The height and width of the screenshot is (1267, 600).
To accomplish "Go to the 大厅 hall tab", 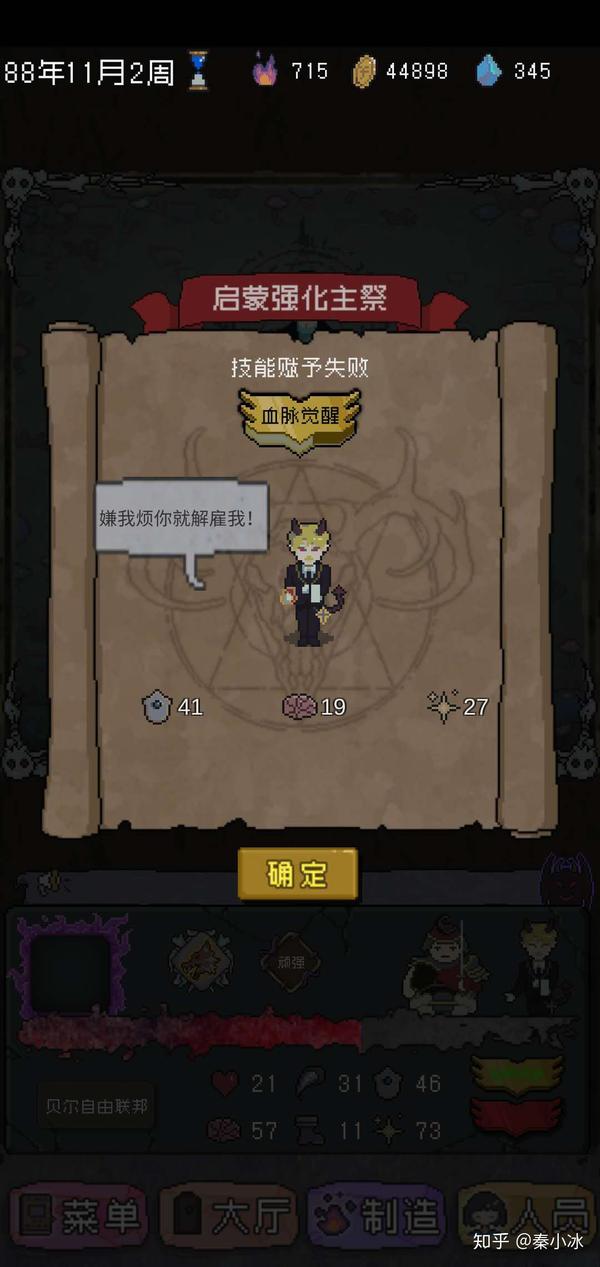I will pos(229,1217).
